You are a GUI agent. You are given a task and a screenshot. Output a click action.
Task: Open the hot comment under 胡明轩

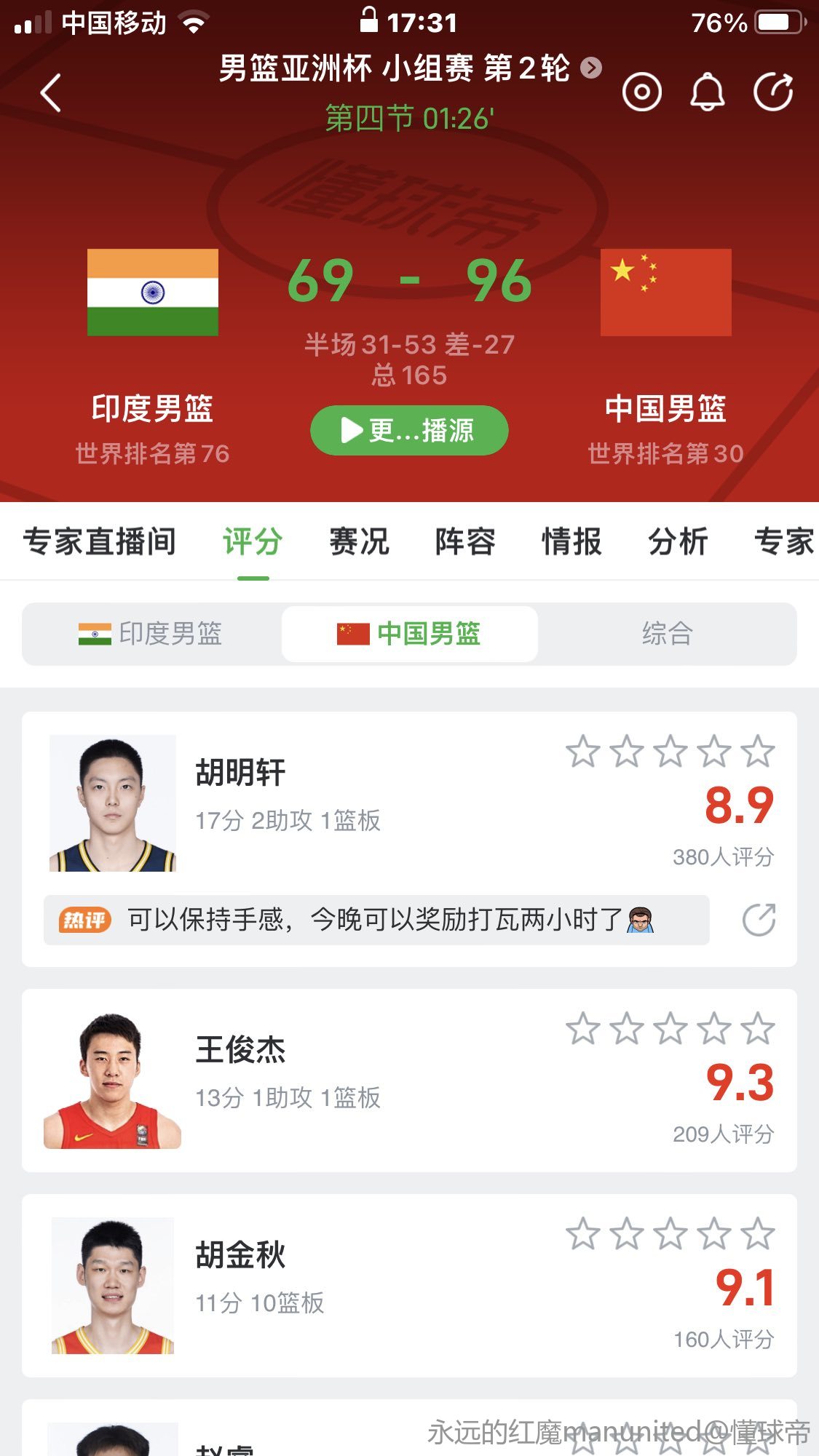376,920
